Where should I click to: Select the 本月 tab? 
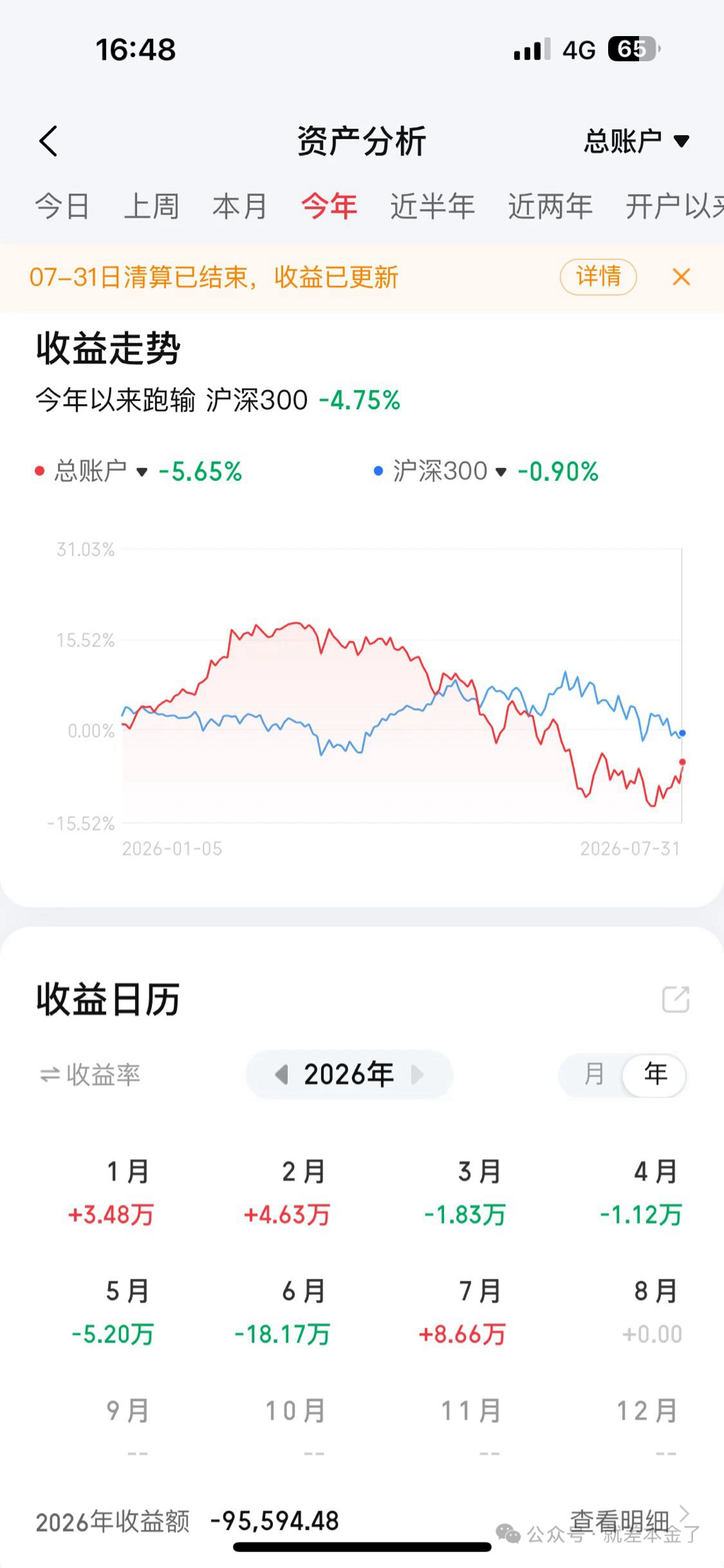[x=240, y=206]
